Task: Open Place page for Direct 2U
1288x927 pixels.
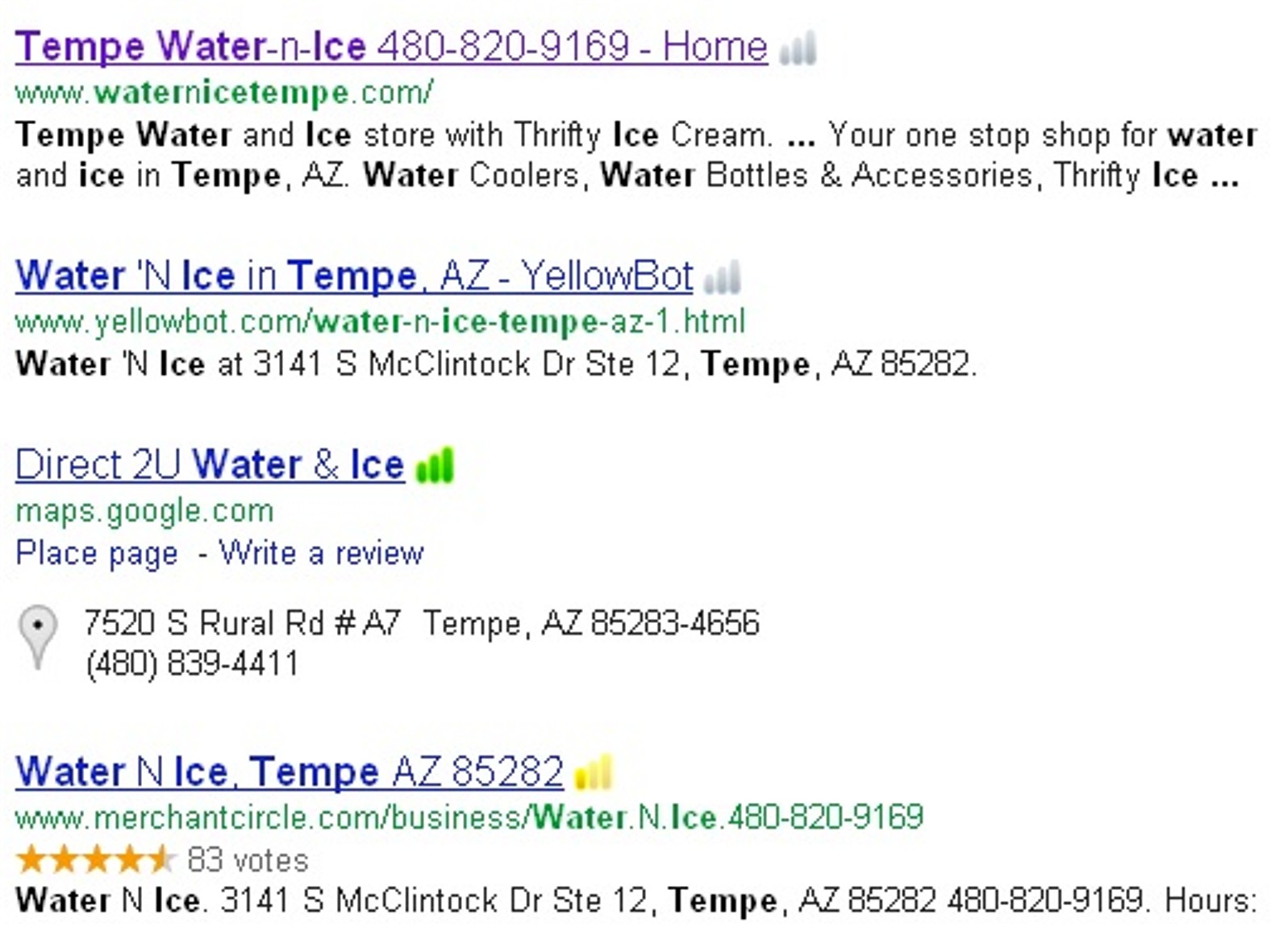Action: pos(97,554)
